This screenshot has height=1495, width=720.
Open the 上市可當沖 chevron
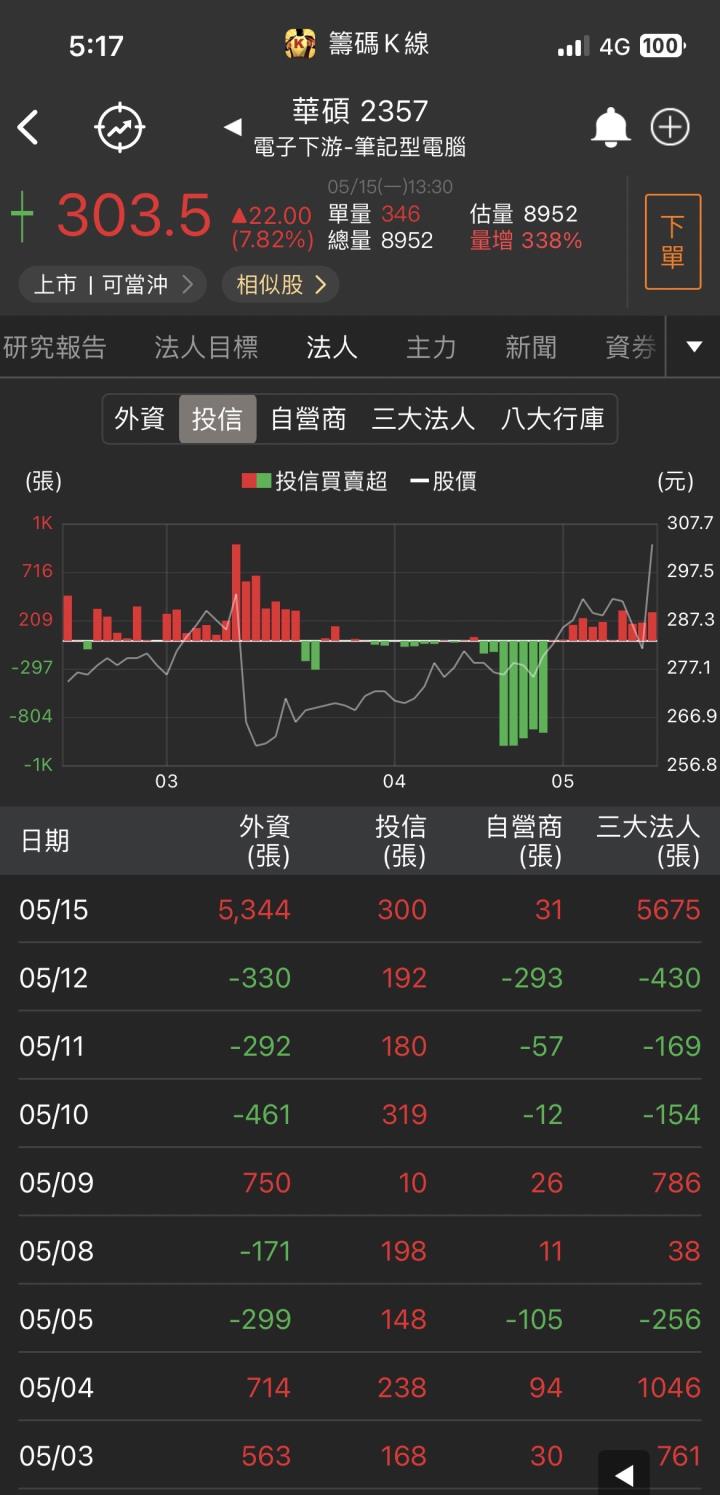pos(112,284)
